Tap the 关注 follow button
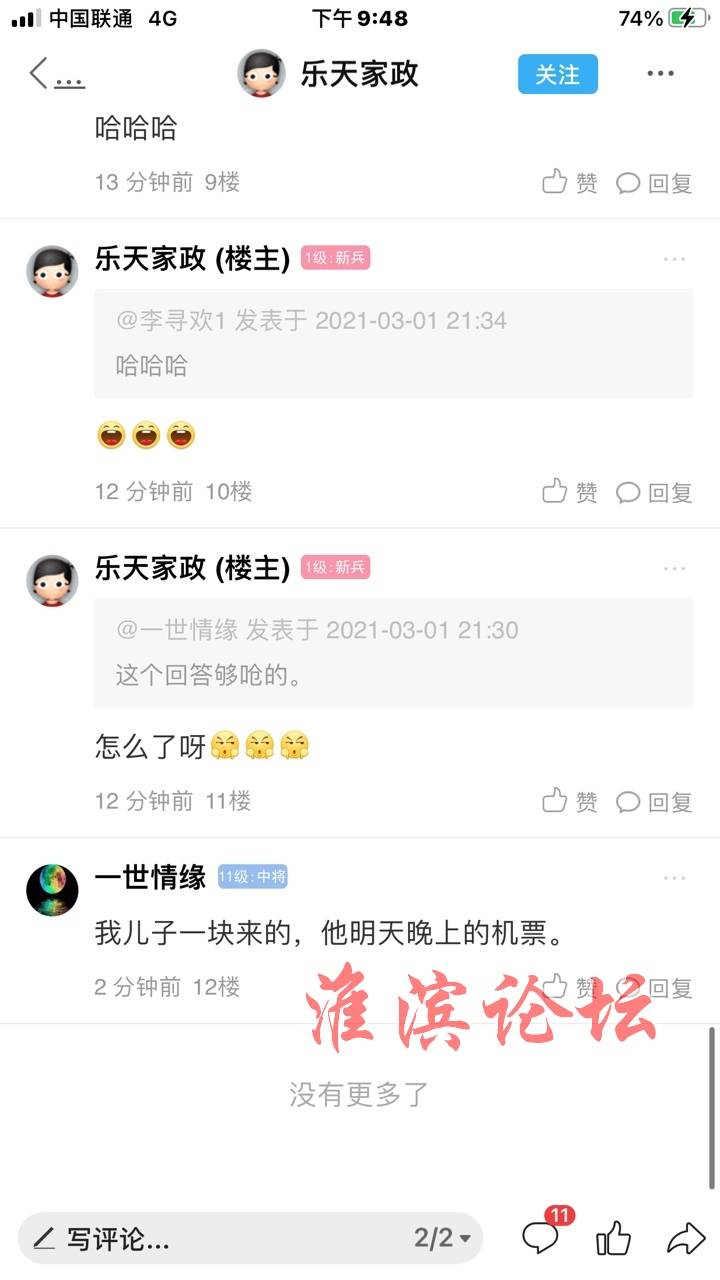Screen dimensions: 720x1280 pyautogui.click(x=557, y=74)
